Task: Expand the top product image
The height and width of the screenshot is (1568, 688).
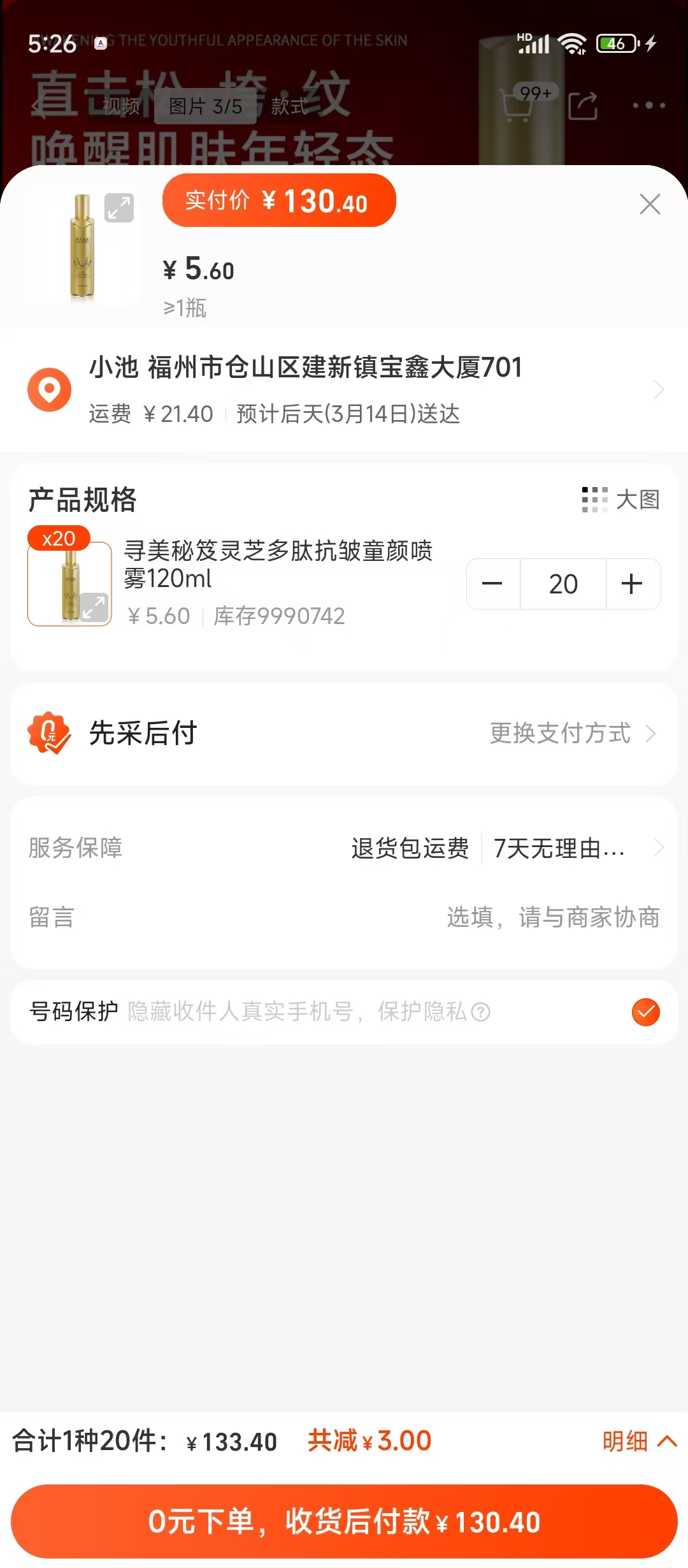Action: (119, 208)
